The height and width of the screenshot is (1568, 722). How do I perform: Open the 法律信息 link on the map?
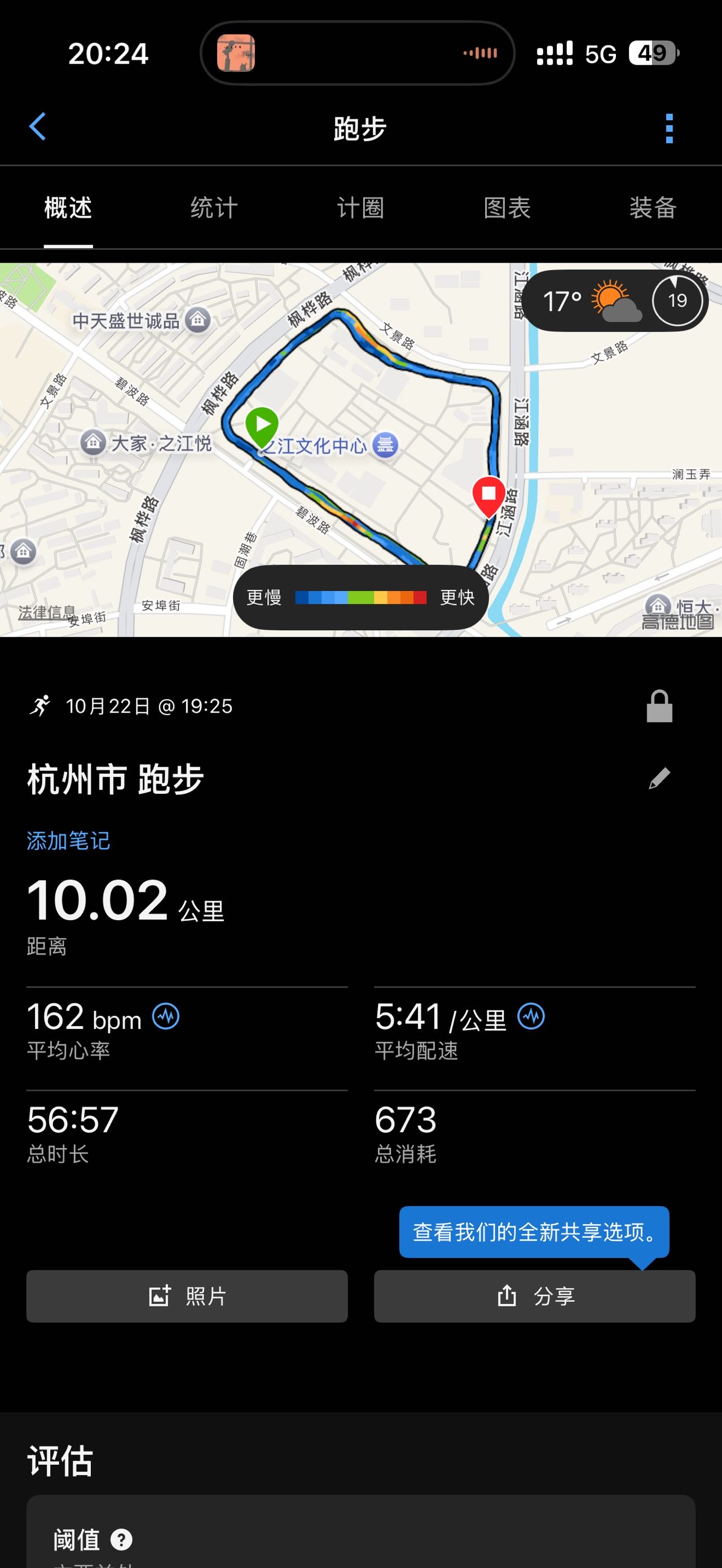click(46, 612)
